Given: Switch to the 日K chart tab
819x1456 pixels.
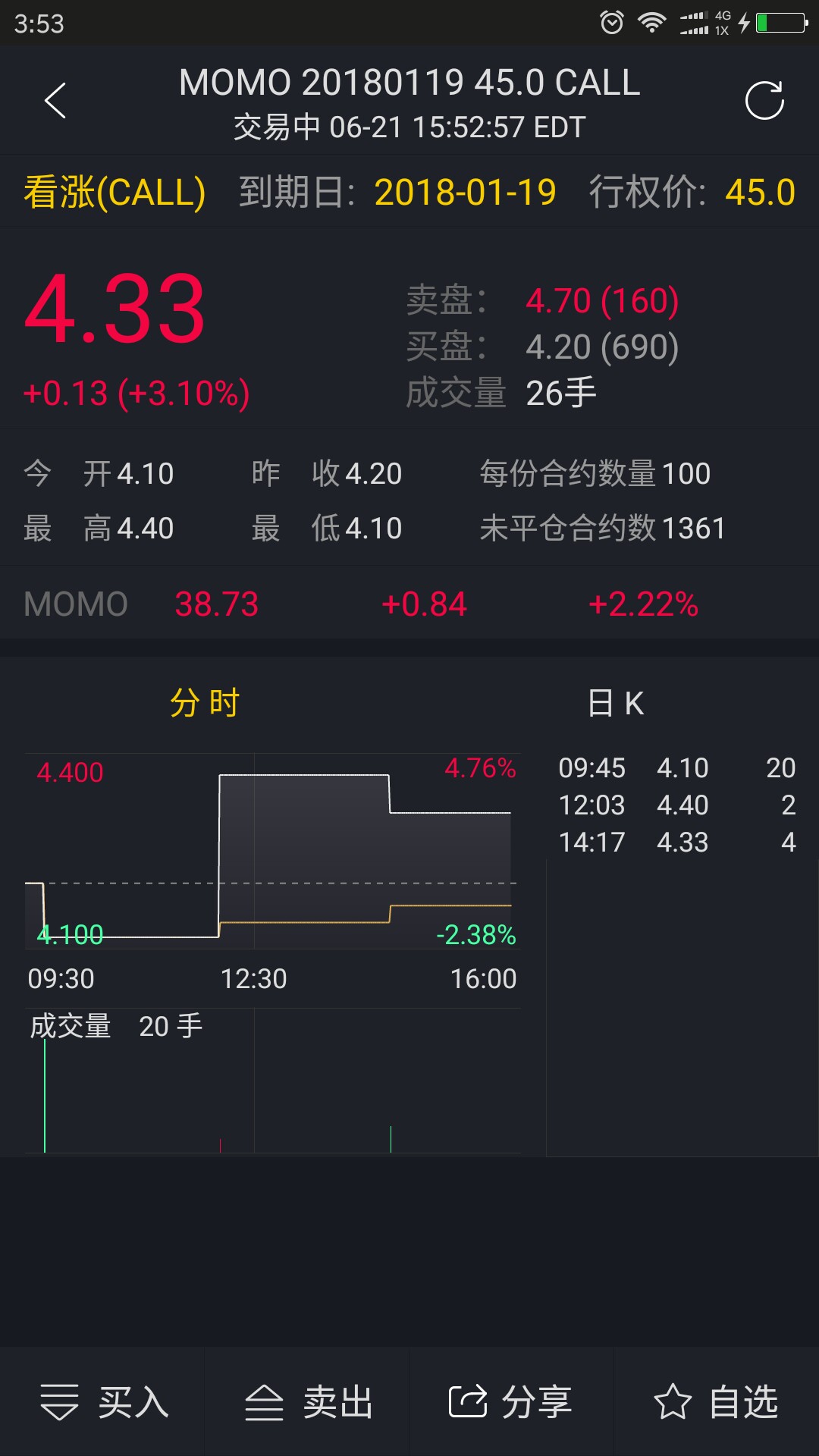Looking at the screenshot, I should (x=615, y=703).
